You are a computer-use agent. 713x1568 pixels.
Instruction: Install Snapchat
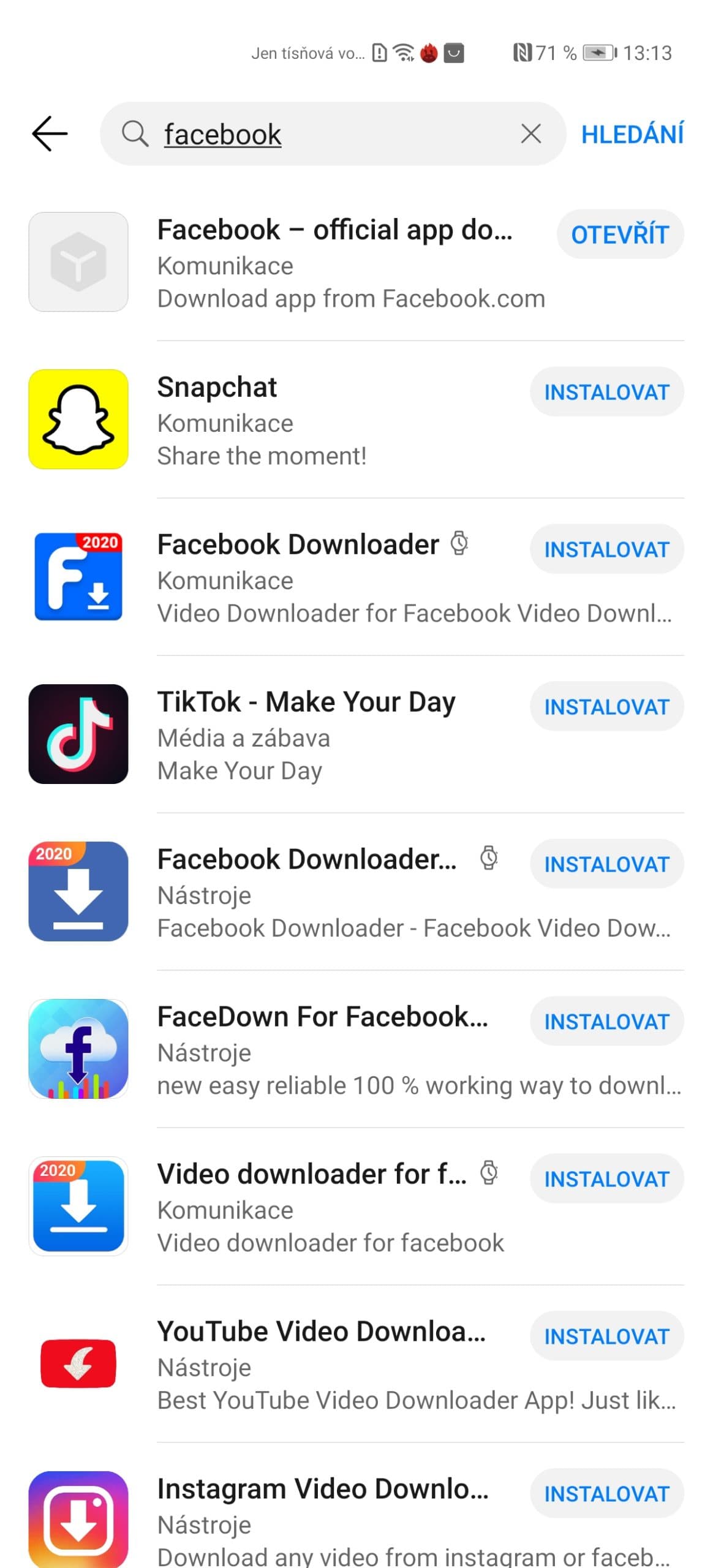606,392
